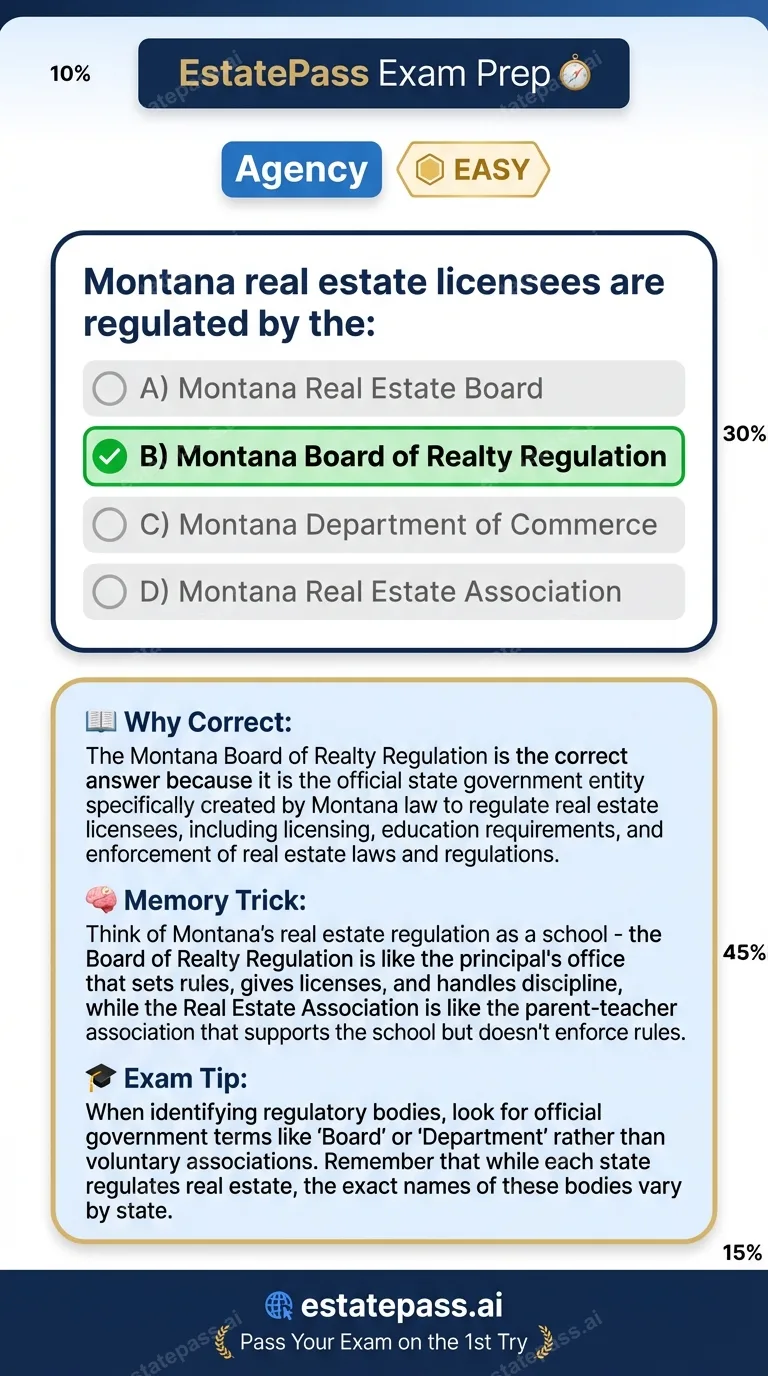The image size is (768, 1376).
Task: Click the graduation cap icon beside Exam Tip
Action: point(101,1078)
